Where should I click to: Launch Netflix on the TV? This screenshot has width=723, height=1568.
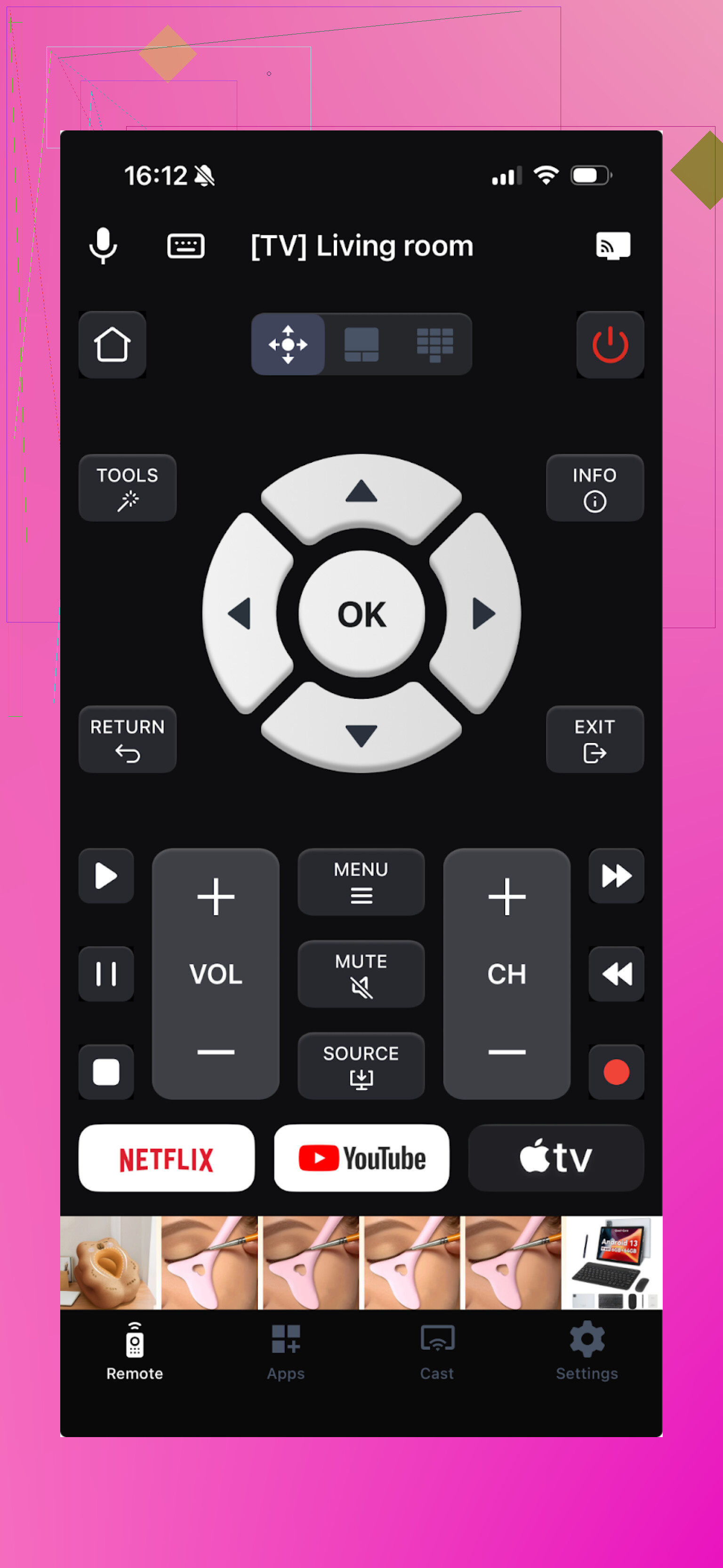point(166,1158)
